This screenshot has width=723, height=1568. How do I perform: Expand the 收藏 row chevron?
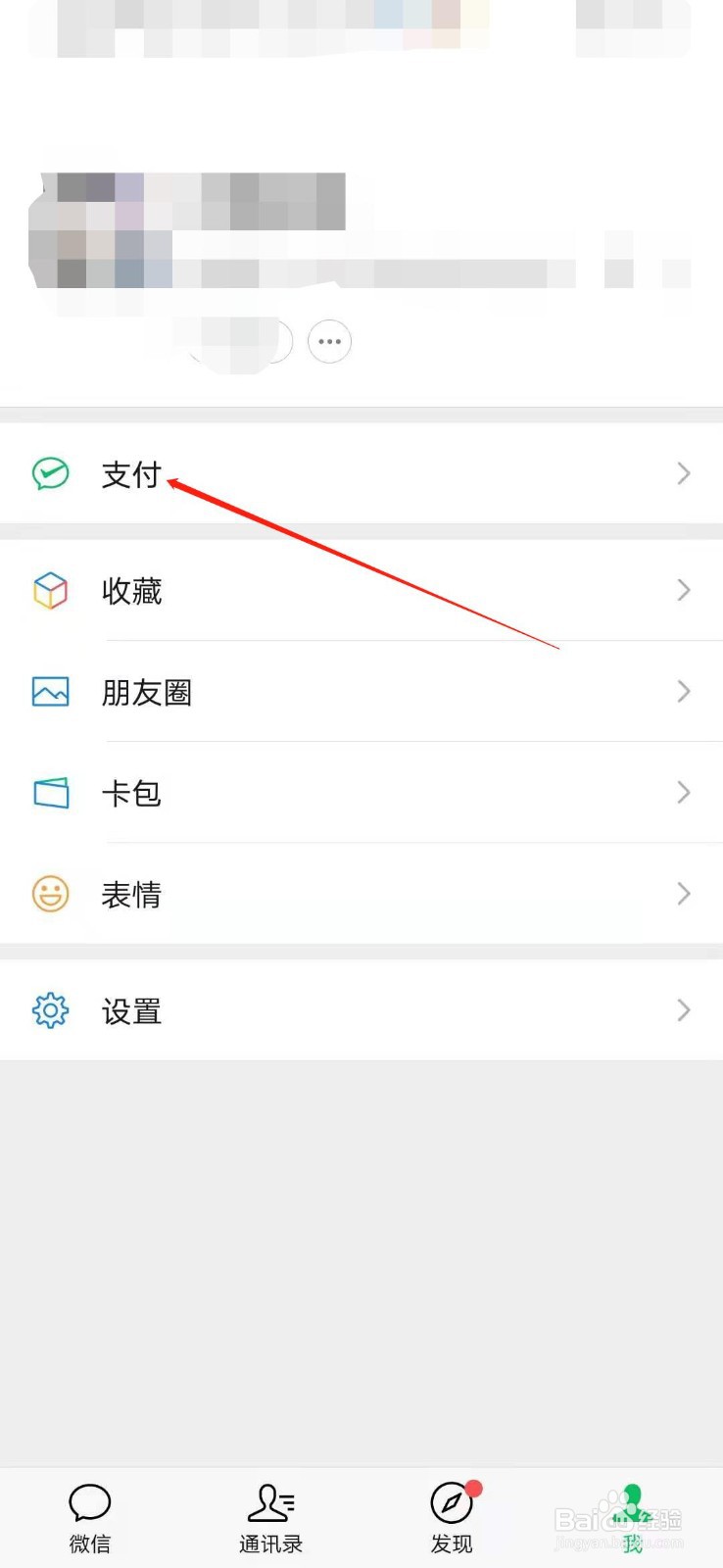click(684, 590)
